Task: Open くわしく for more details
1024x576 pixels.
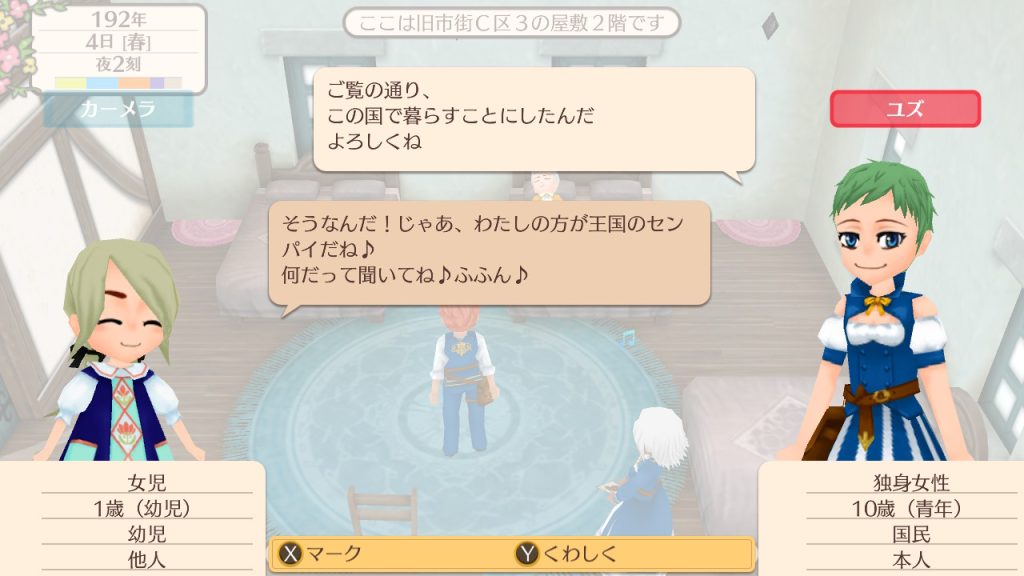Action: [567, 554]
